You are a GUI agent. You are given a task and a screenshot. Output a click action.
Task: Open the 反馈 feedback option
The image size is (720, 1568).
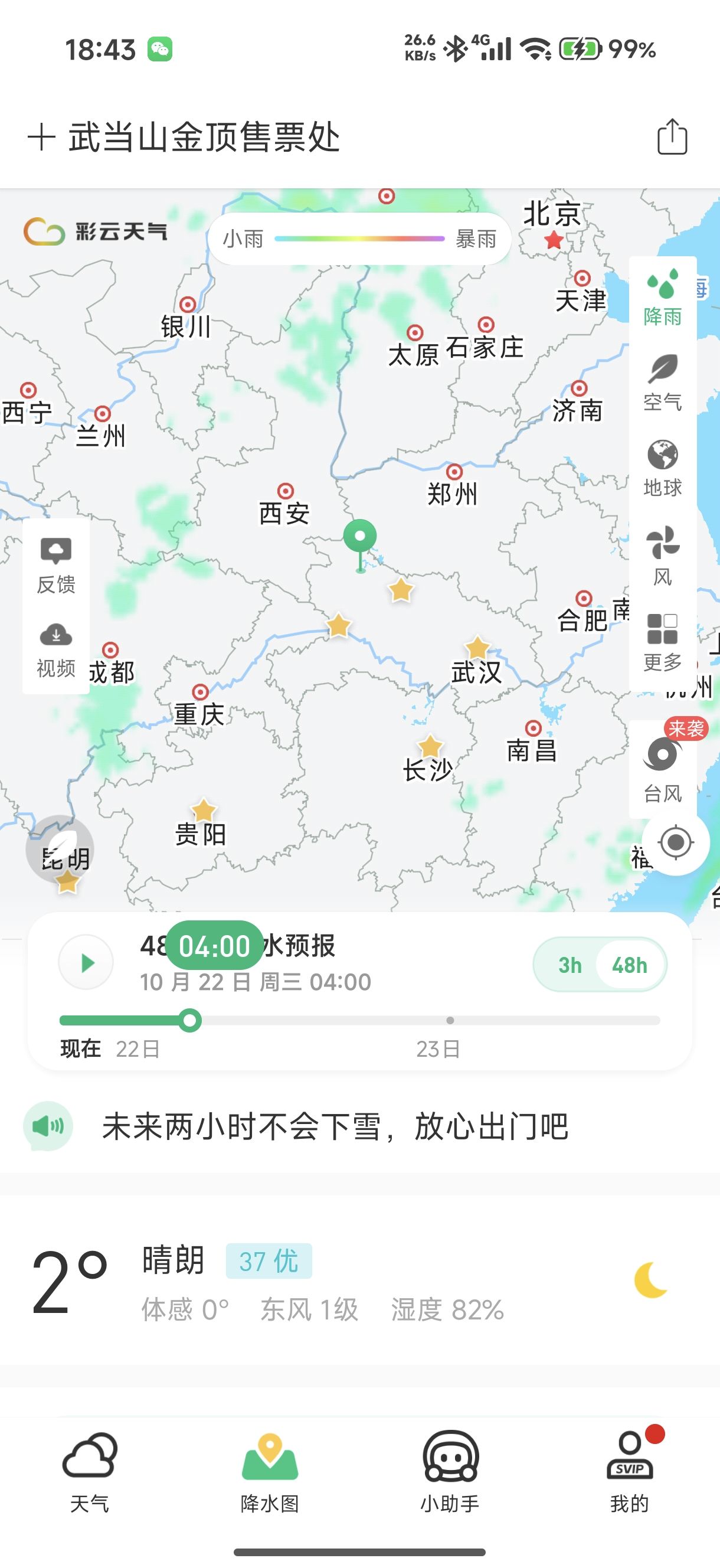[56, 565]
